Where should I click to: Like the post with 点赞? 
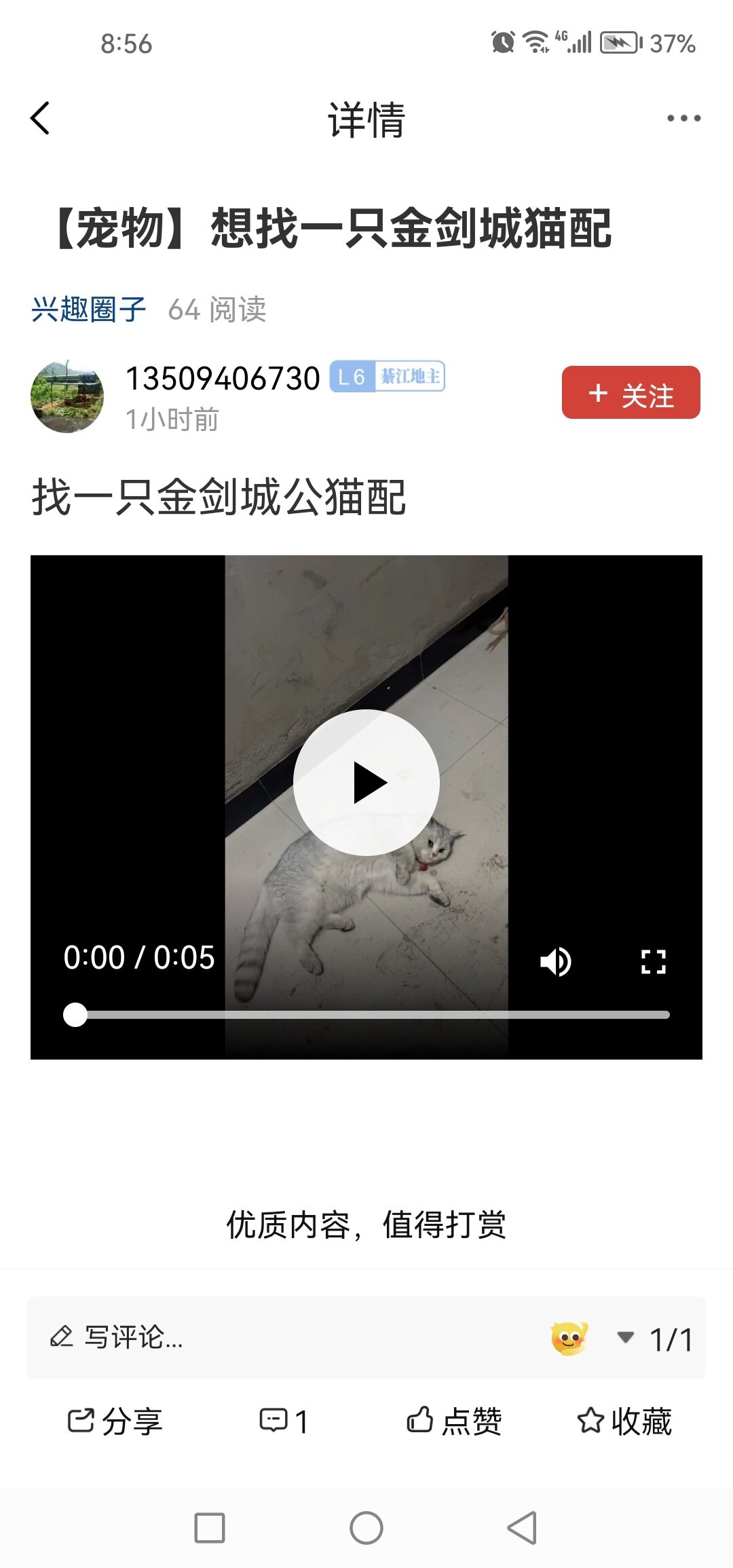click(x=454, y=1421)
